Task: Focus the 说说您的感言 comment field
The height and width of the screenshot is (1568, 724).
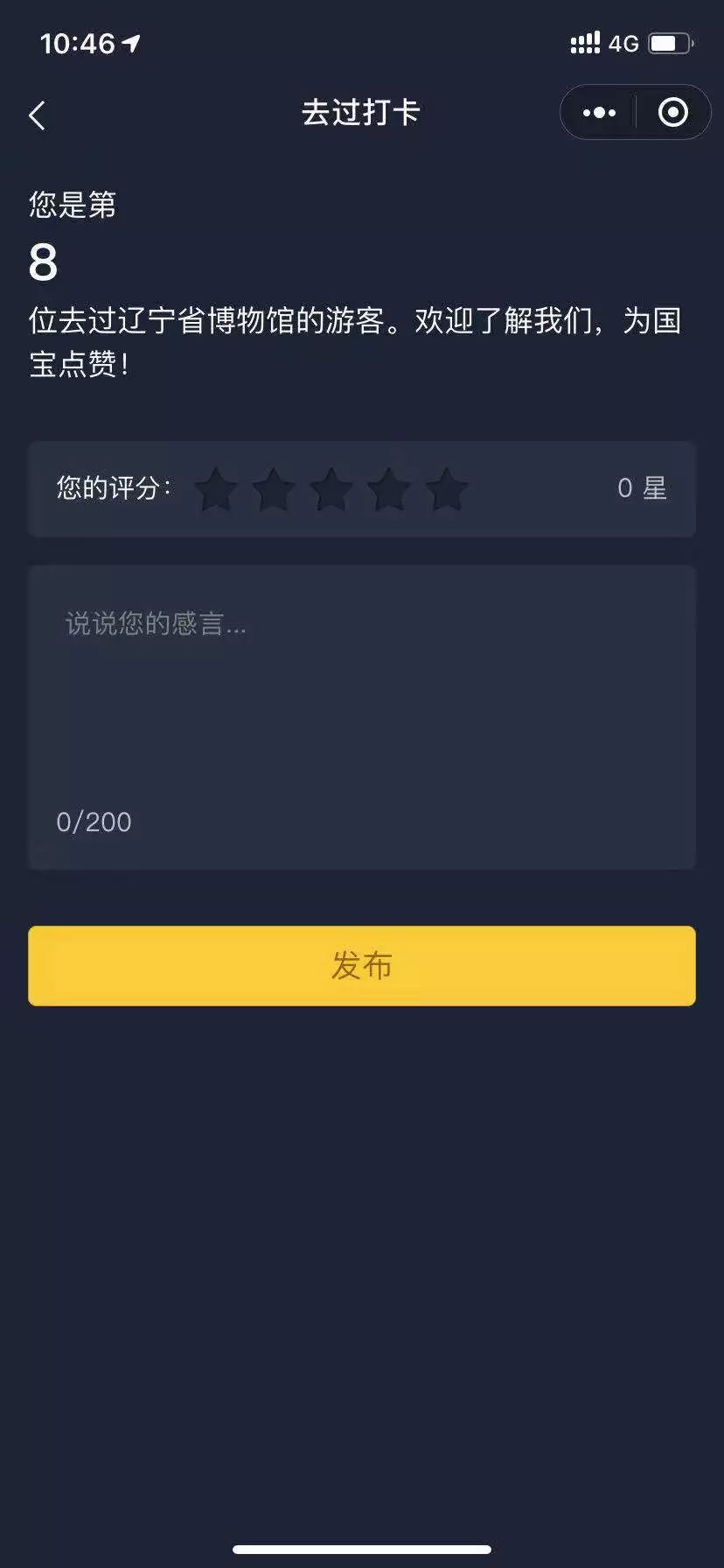Action: pos(362,717)
